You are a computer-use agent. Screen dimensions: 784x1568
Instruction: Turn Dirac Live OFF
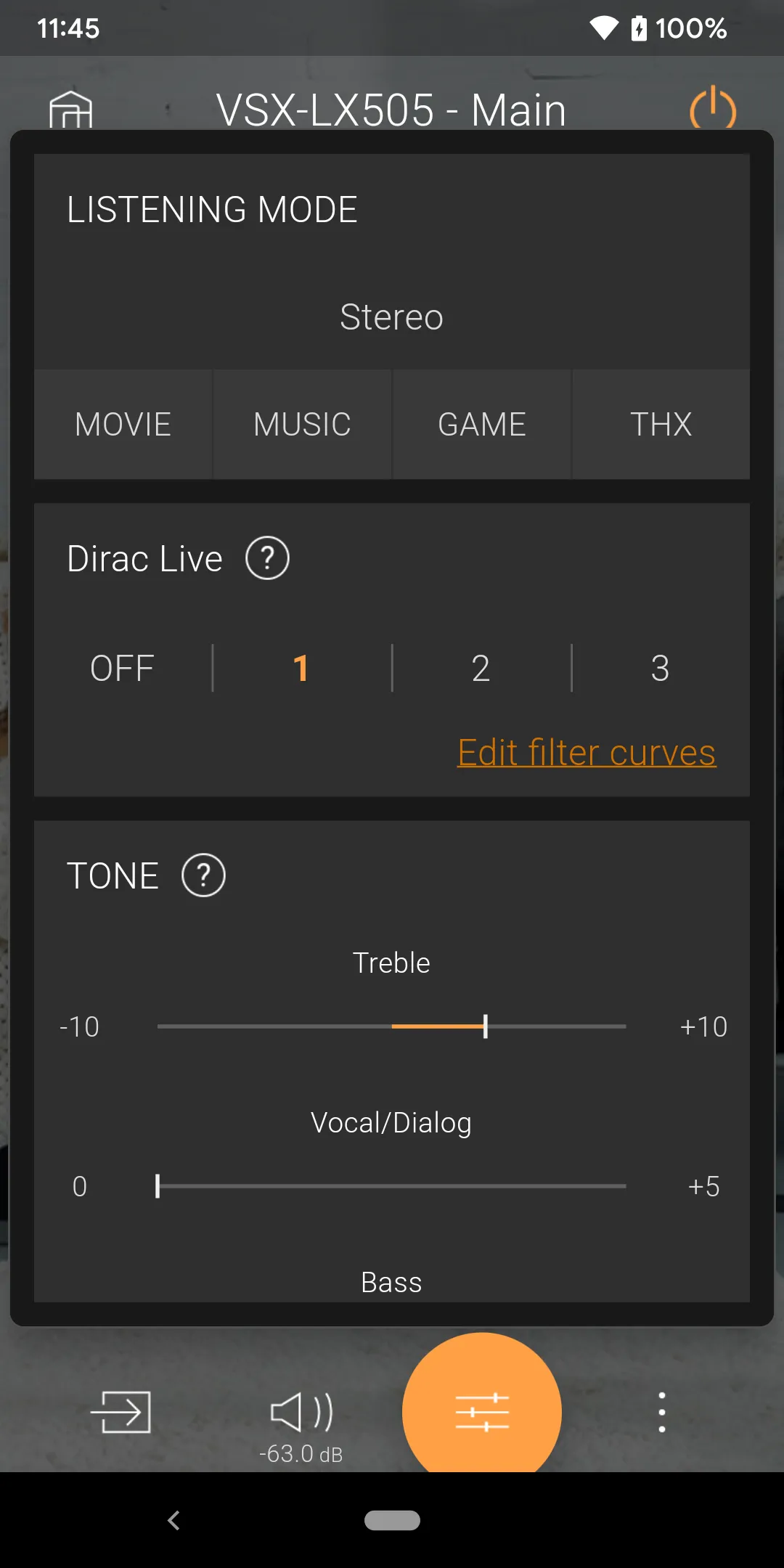click(121, 667)
